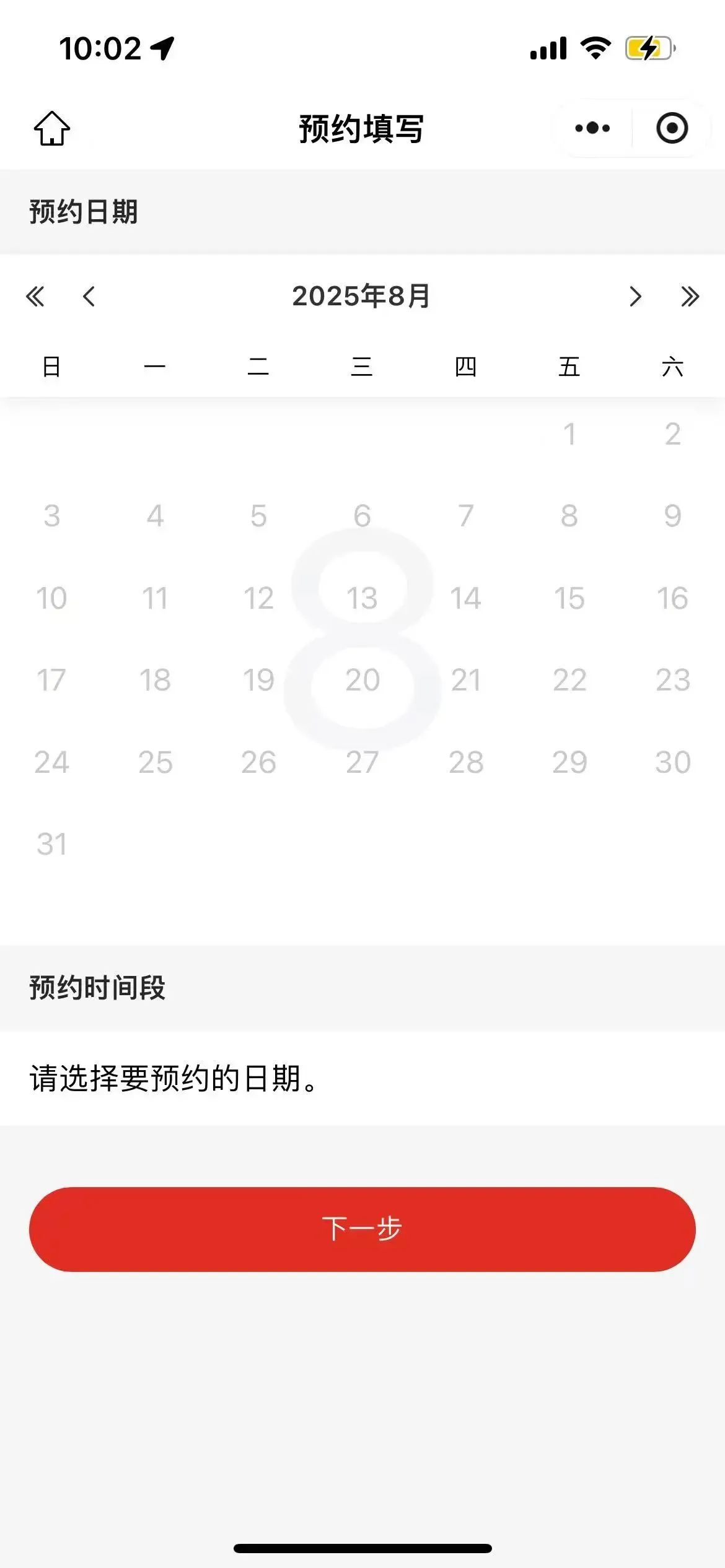This screenshot has height=1568, width=725.
Task: Open the mini program more options menu
Action: 592,128
